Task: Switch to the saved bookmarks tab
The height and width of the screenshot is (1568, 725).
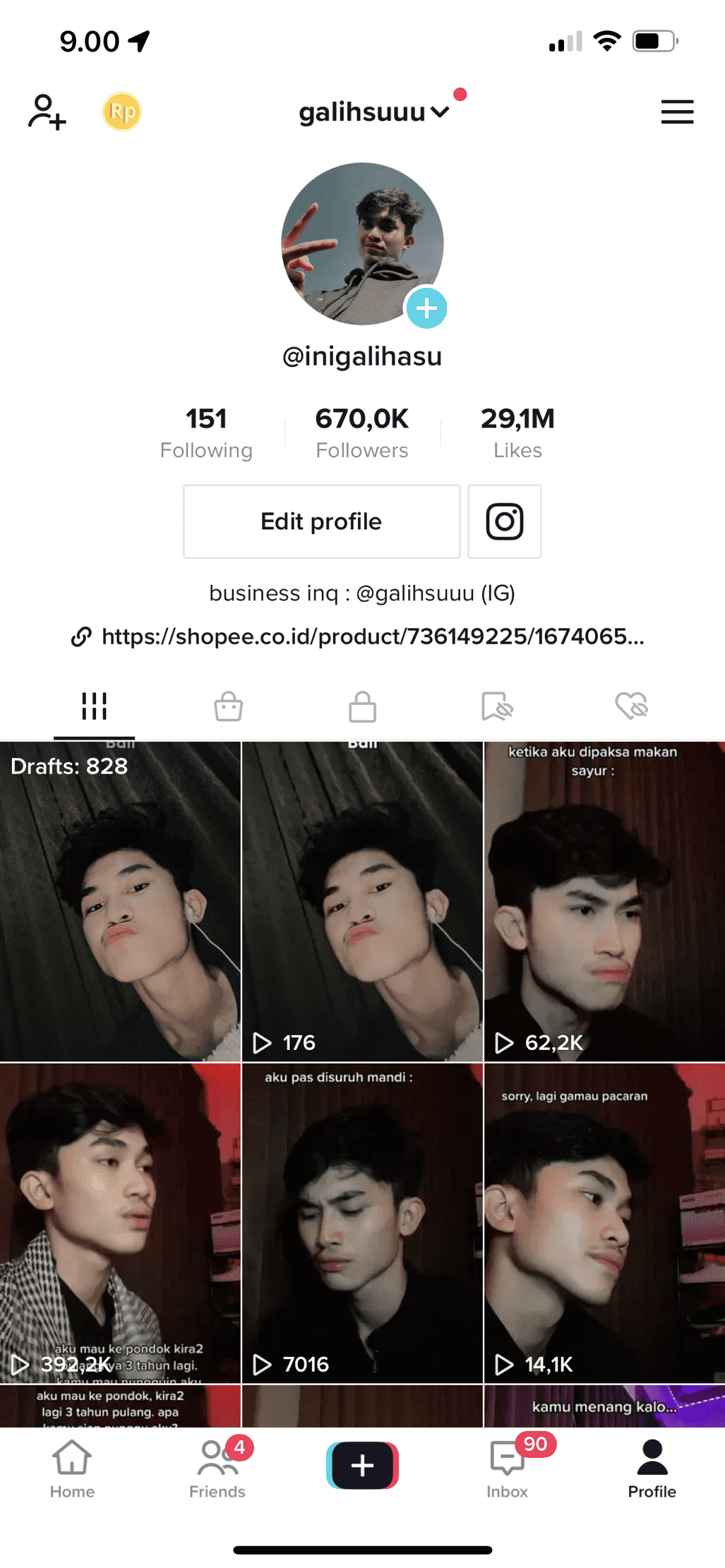Action: 496,706
